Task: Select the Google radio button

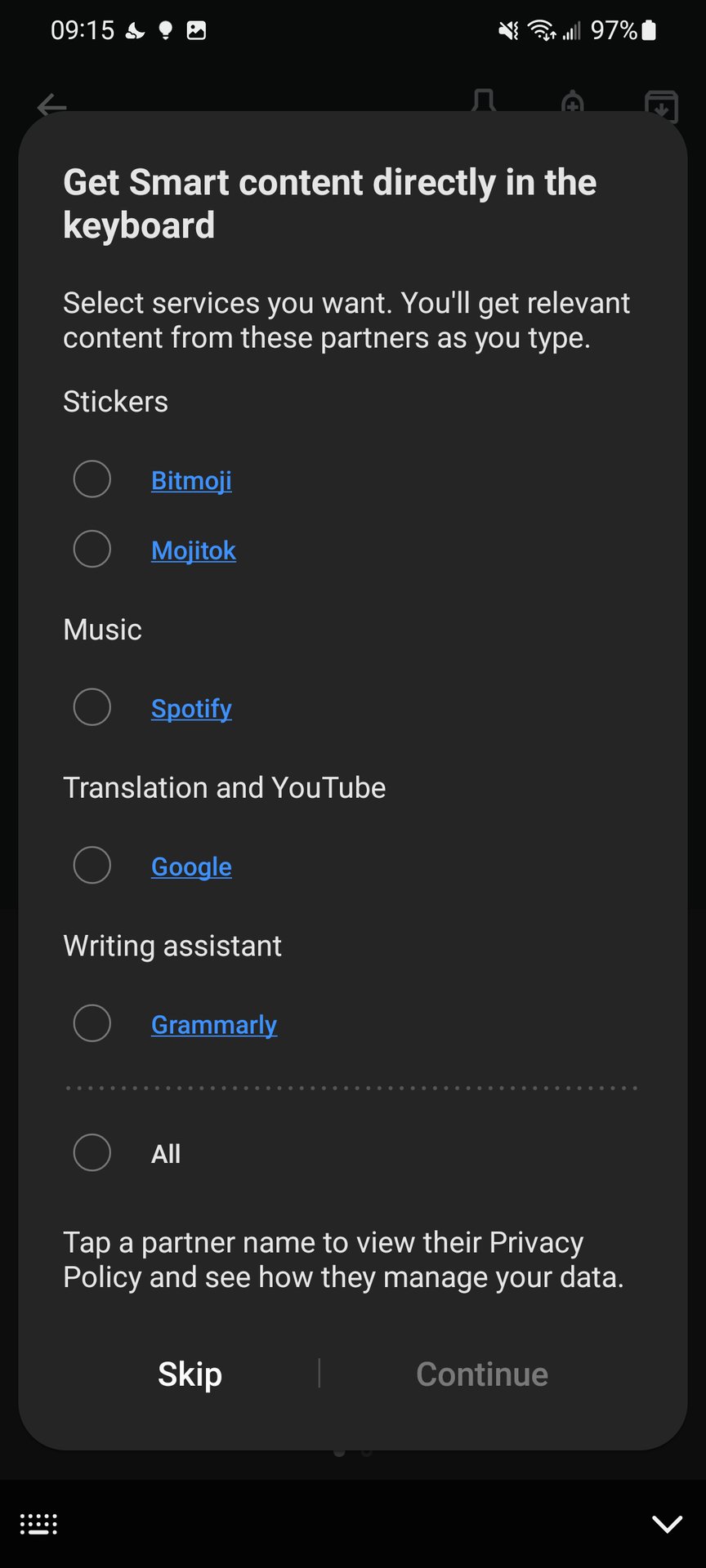Action: coord(92,865)
